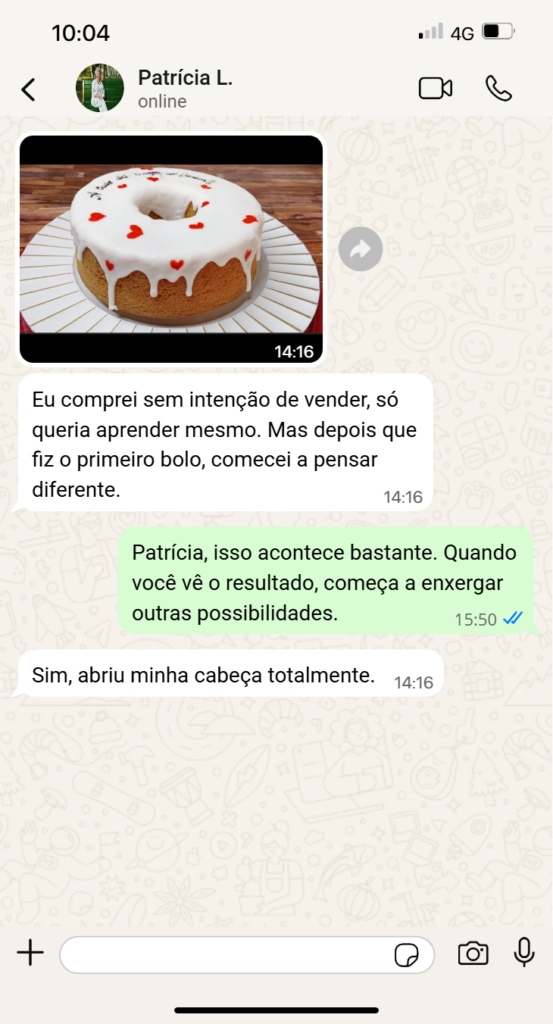Viewport: 553px width, 1024px height.
Task: Go back to the chat list
Action: pyautogui.click(x=28, y=89)
